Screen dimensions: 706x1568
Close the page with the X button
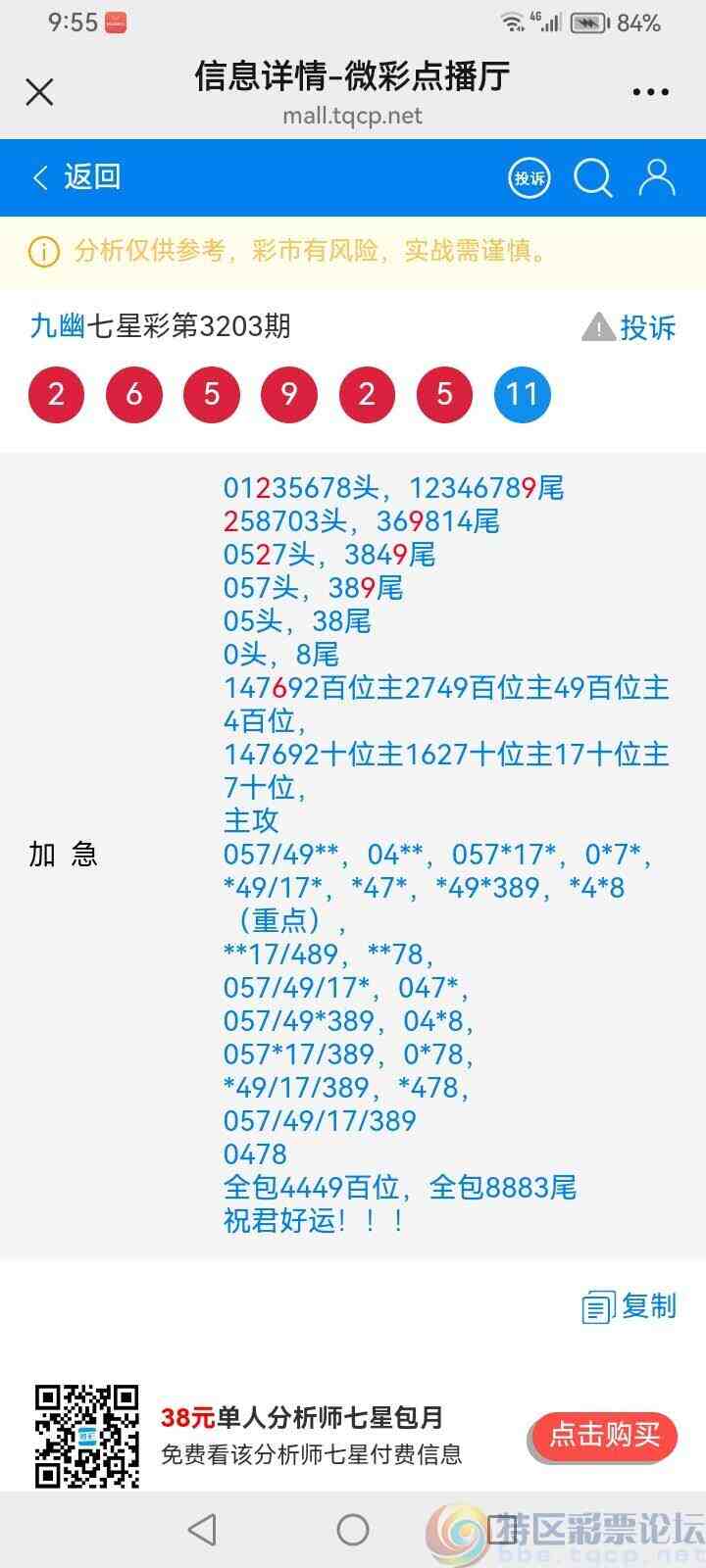tap(39, 91)
